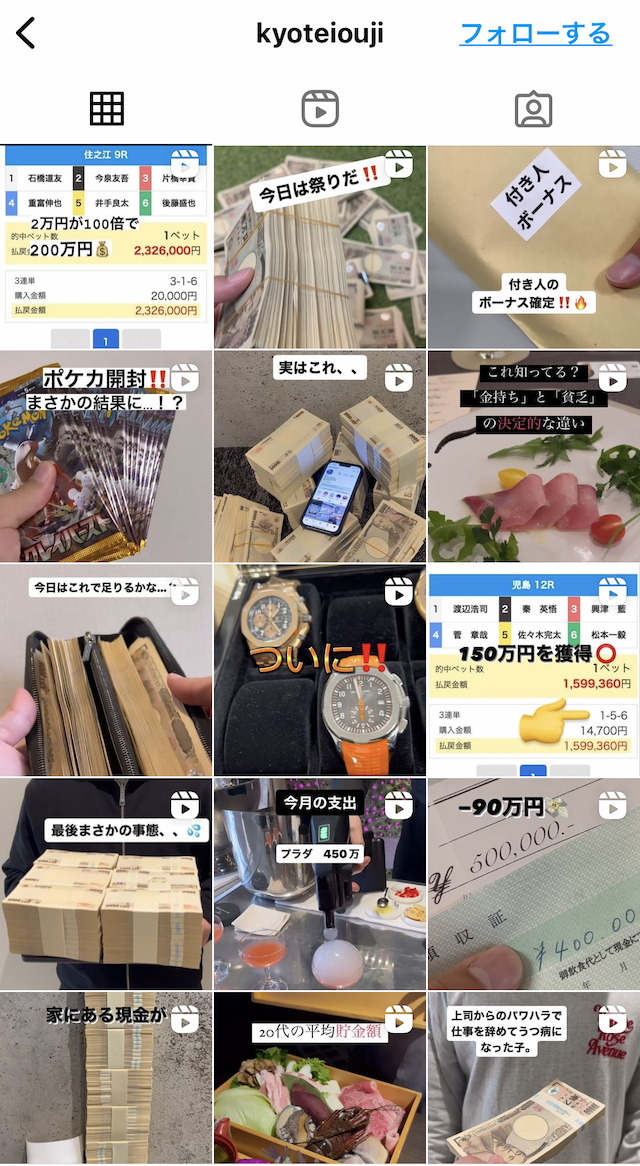Switch to the tagged photos tab
This screenshot has width=640, height=1166.
click(x=533, y=109)
